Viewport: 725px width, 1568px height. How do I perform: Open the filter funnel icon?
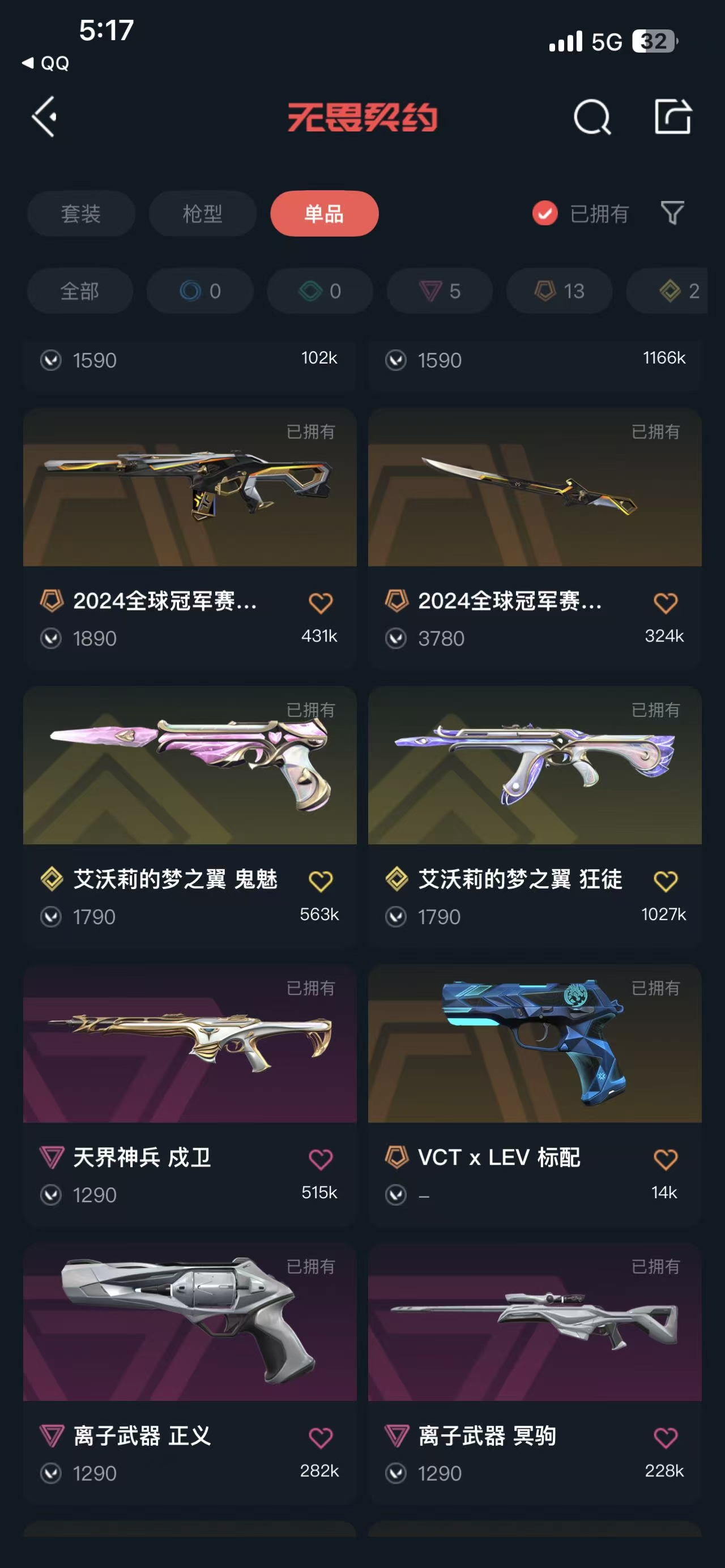(673, 213)
